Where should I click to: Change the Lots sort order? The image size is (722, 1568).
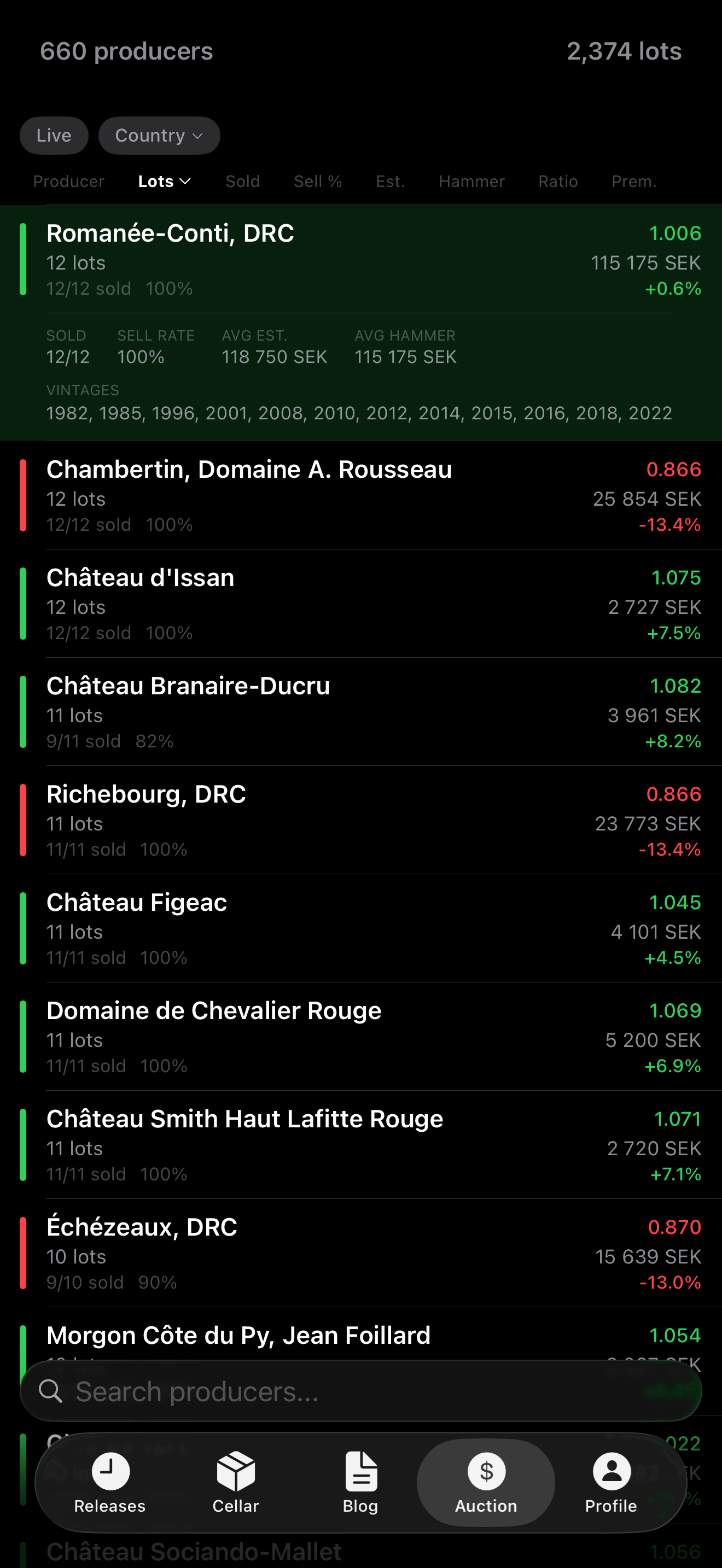pos(165,182)
